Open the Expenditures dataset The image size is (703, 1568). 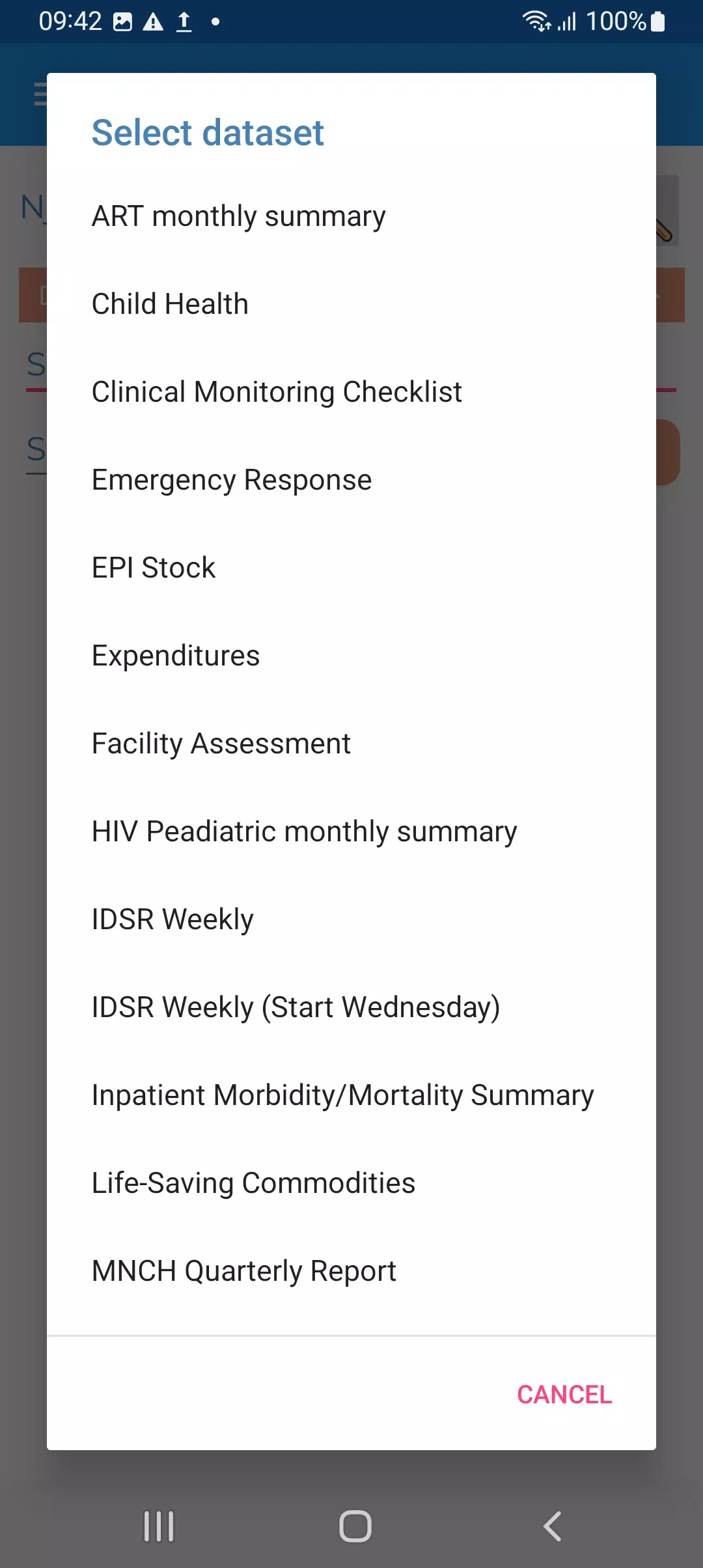(x=351, y=656)
